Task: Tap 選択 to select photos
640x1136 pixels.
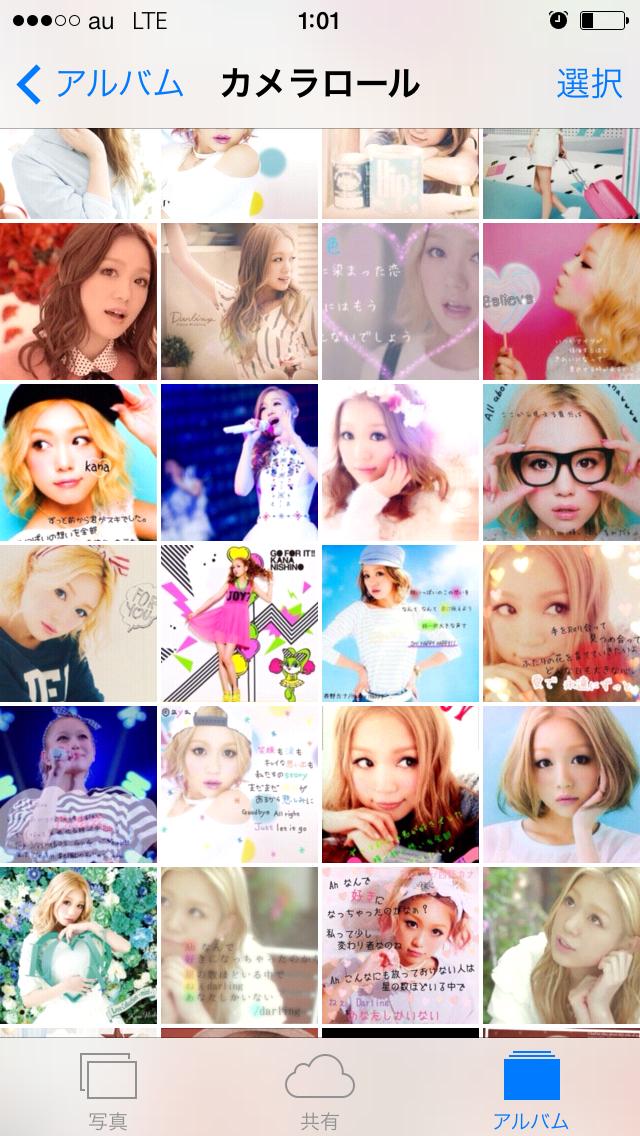Action: (x=589, y=84)
